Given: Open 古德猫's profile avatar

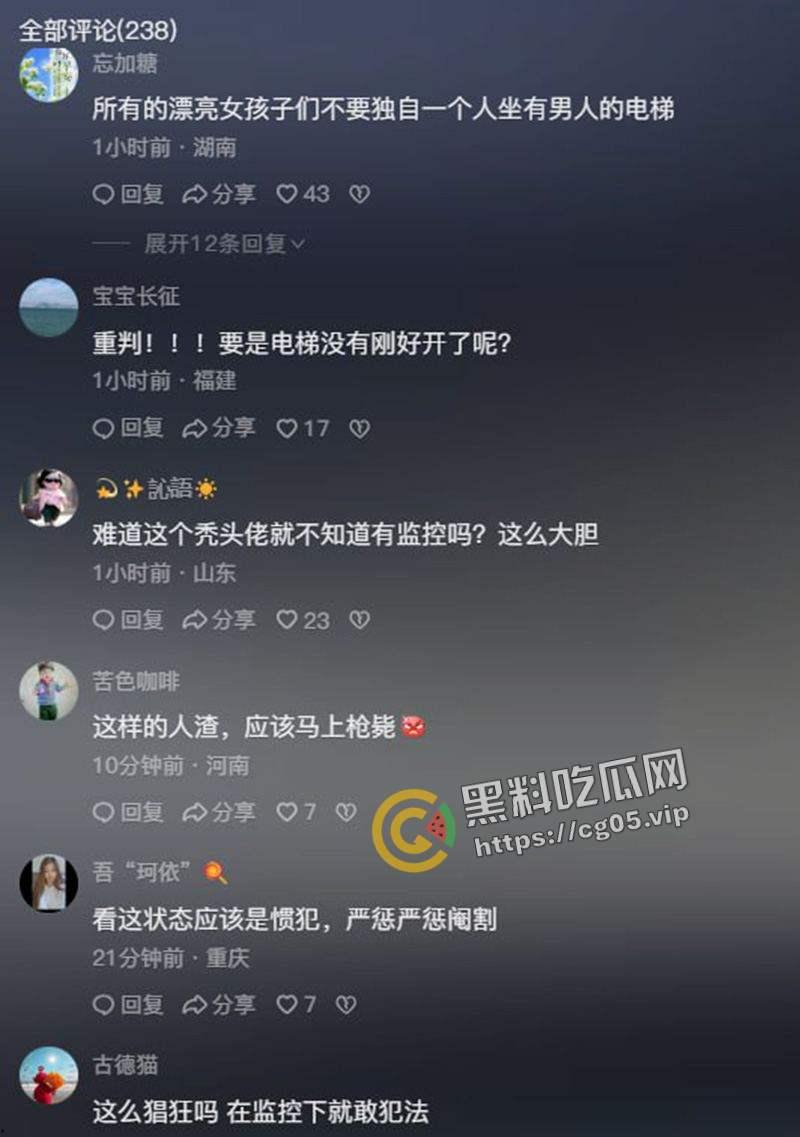Looking at the screenshot, I should [48, 1074].
